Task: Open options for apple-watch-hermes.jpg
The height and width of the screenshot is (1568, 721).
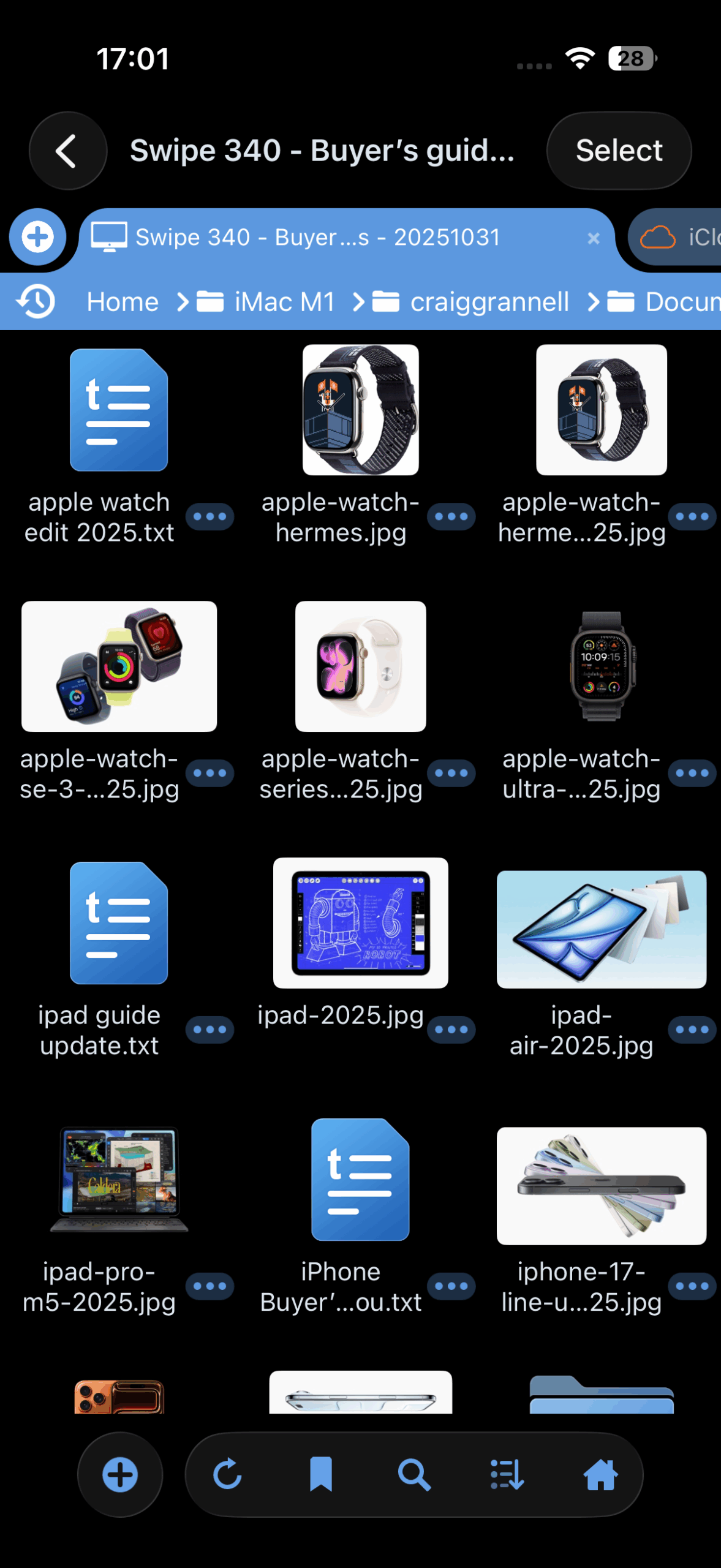Action: point(451,516)
